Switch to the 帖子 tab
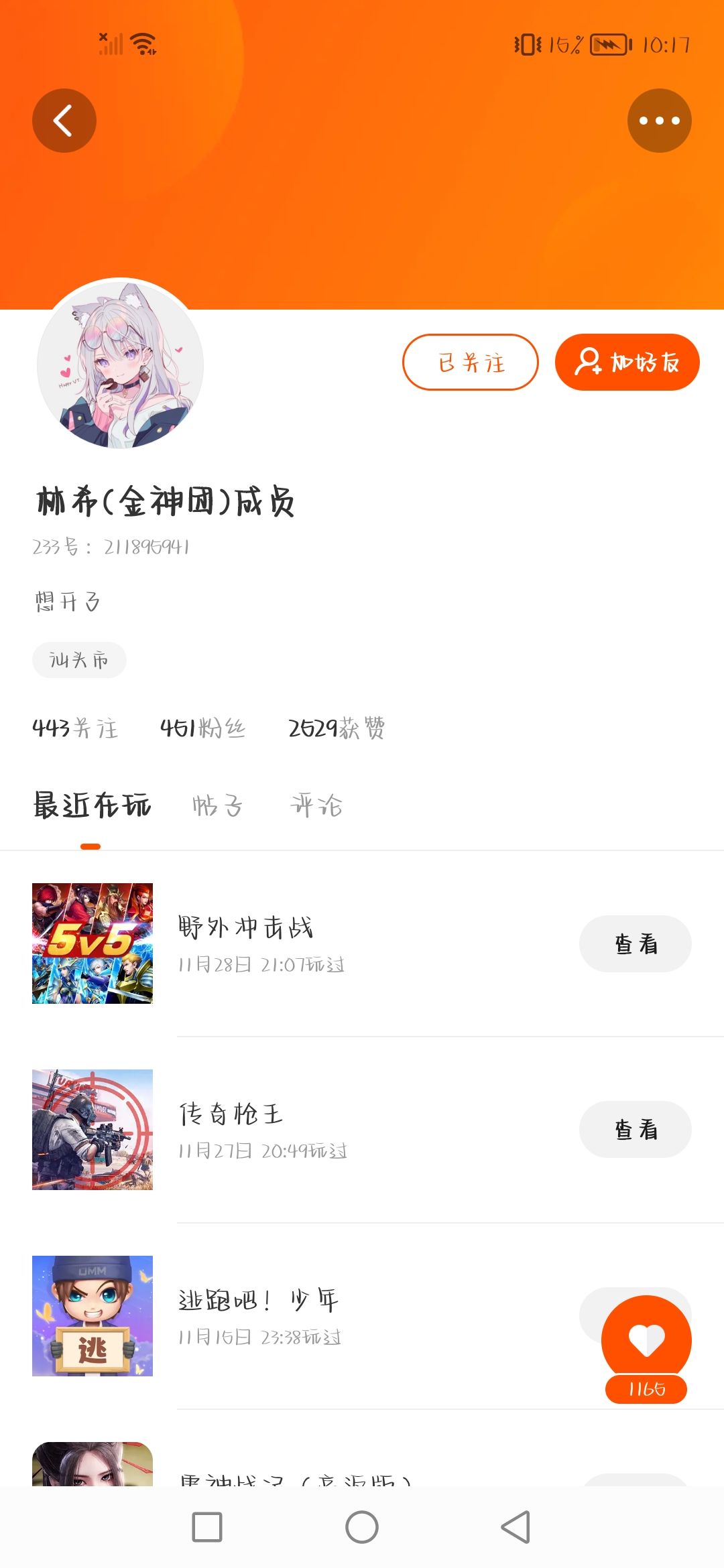The width and height of the screenshot is (724, 1568). coord(217,805)
